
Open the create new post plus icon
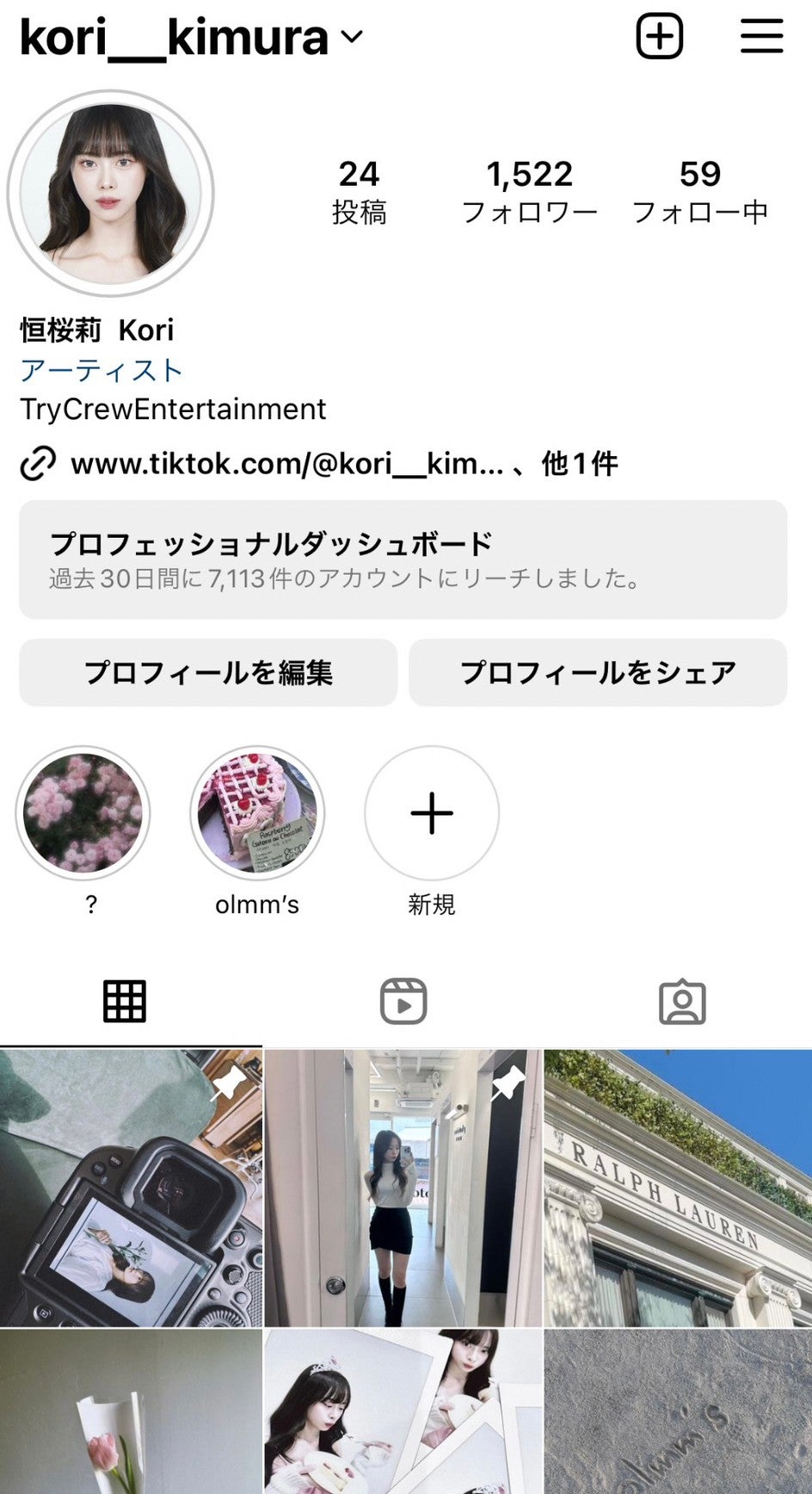(x=659, y=37)
